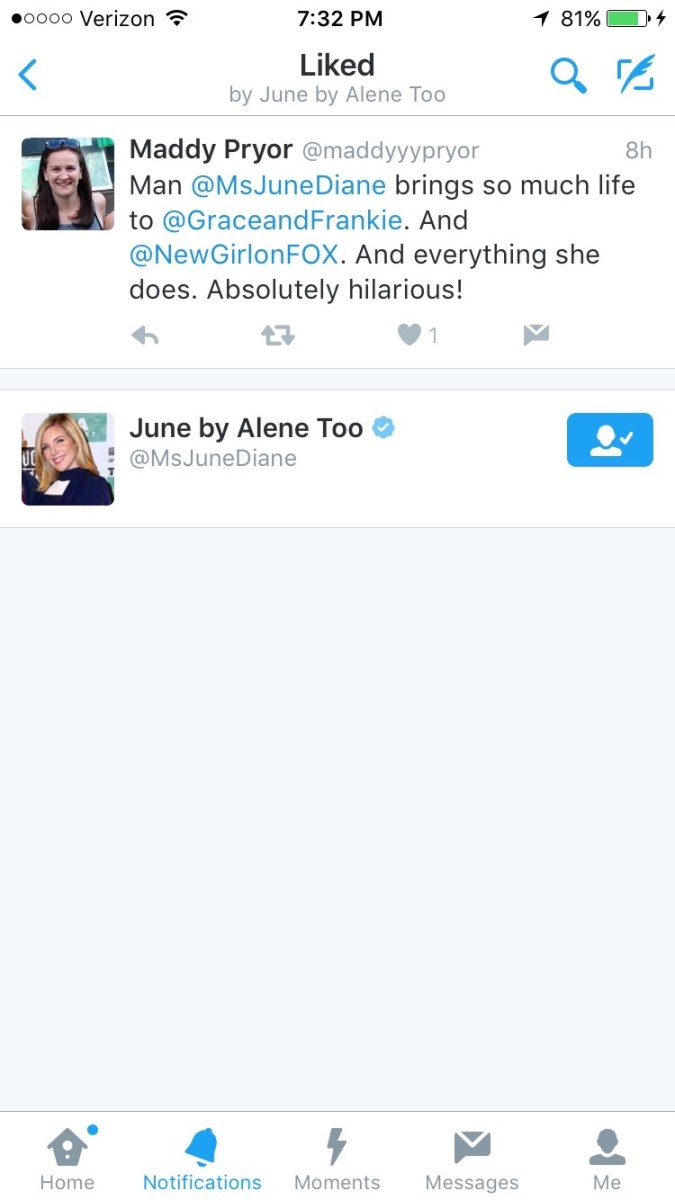Go back using the top-left arrow

pyautogui.click(x=28, y=75)
